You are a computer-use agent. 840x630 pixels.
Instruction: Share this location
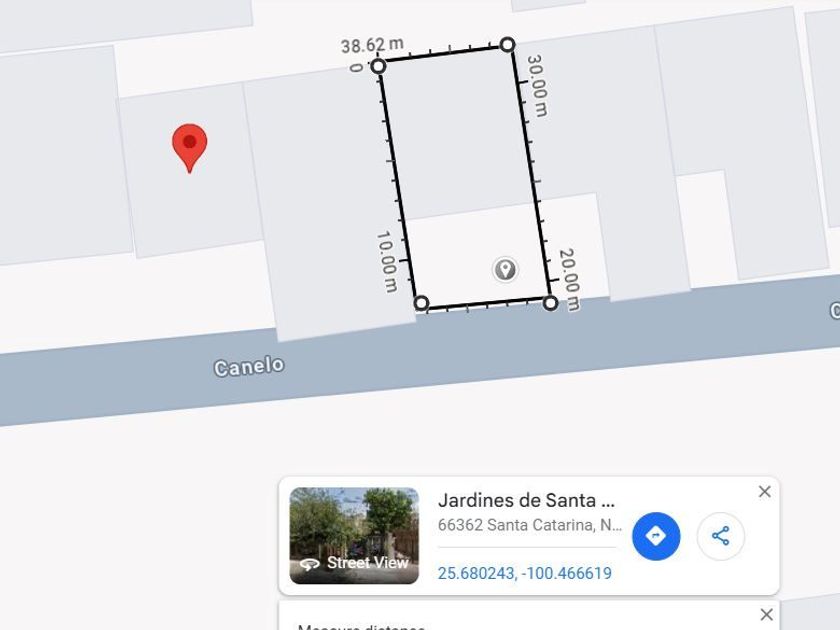tap(720, 536)
